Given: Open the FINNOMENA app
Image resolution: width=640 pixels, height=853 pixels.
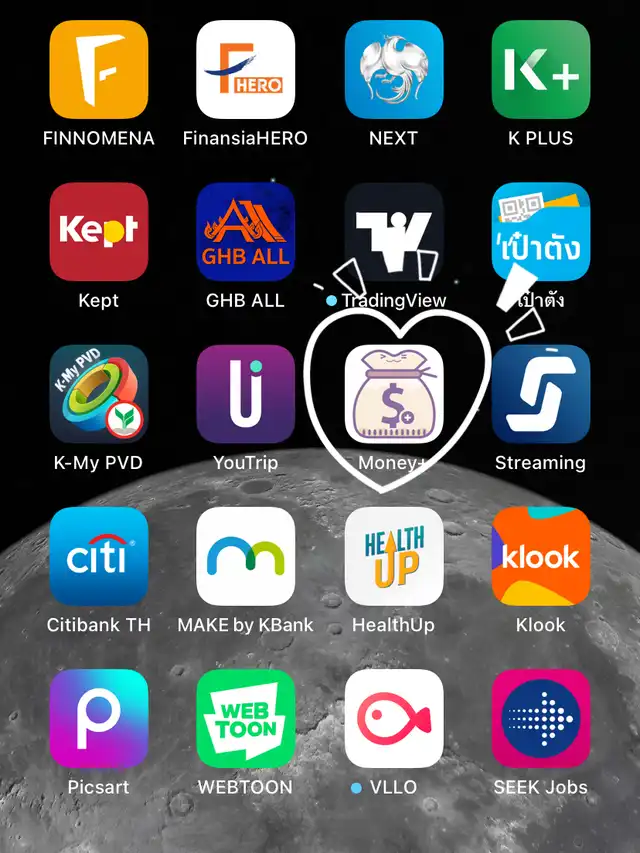Looking at the screenshot, I should 99,70.
